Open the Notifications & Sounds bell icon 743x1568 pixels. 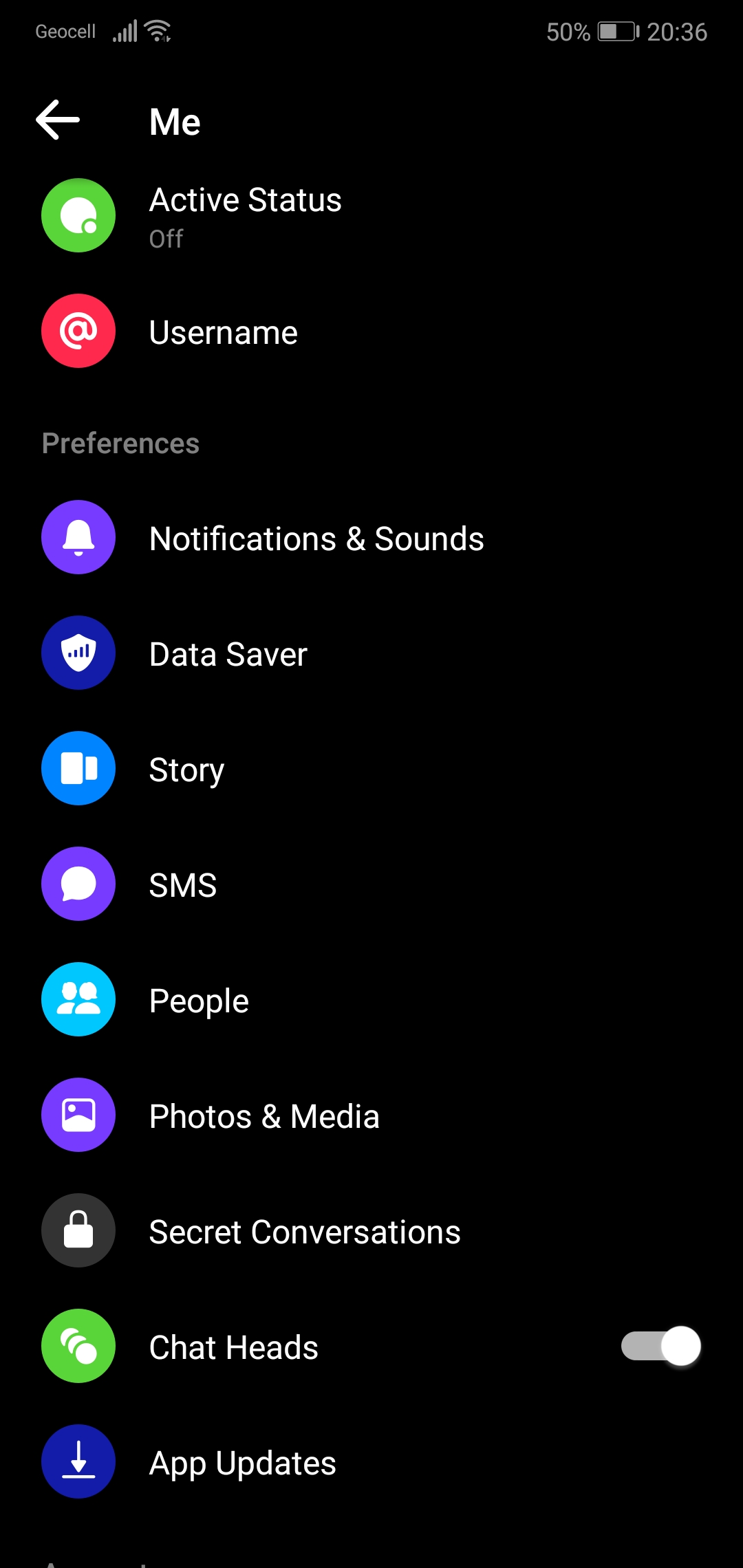(x=78, y=538)
